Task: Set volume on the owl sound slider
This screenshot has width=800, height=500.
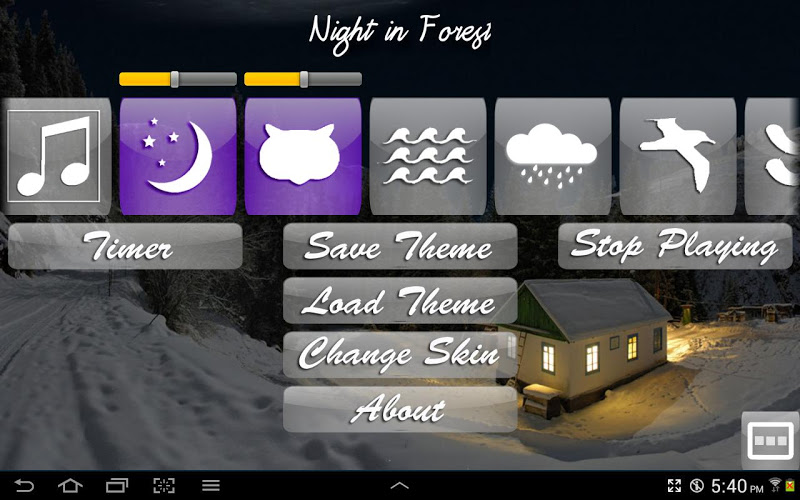Action: (303, 79)
